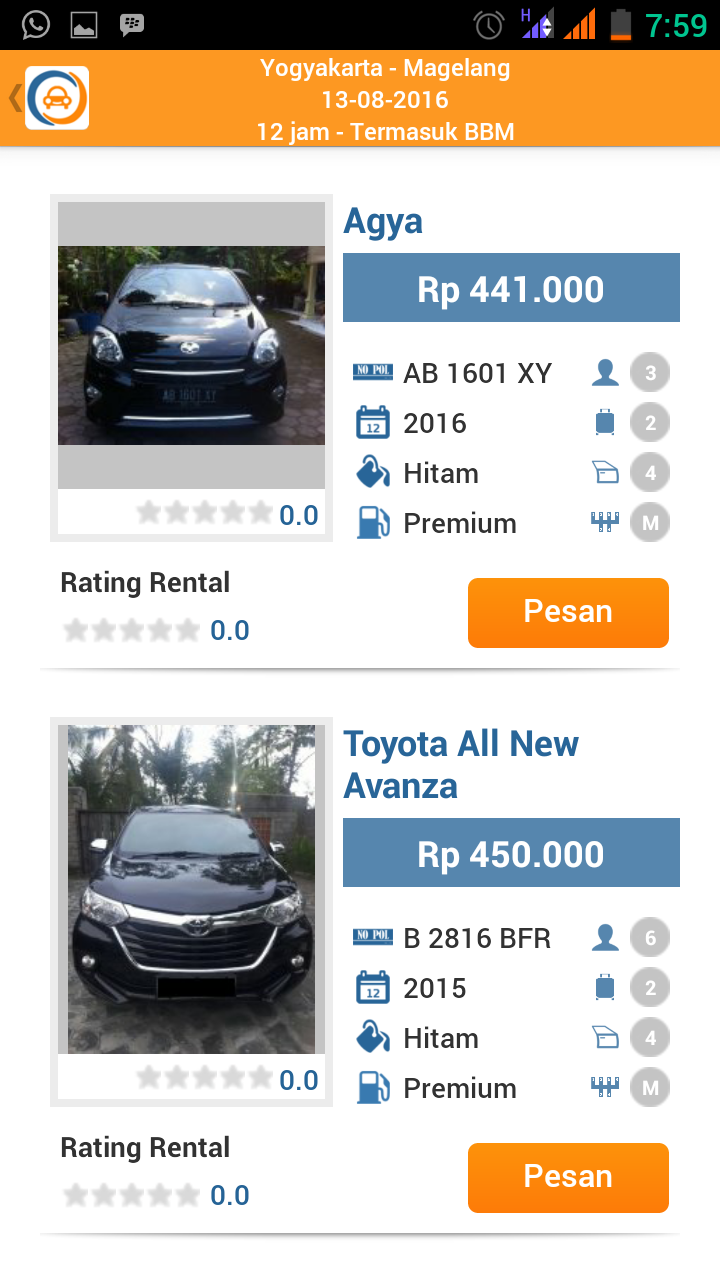Click the door count icon showing 4
This screenshot has height=1280, width=720.
(x=605, y=472)
